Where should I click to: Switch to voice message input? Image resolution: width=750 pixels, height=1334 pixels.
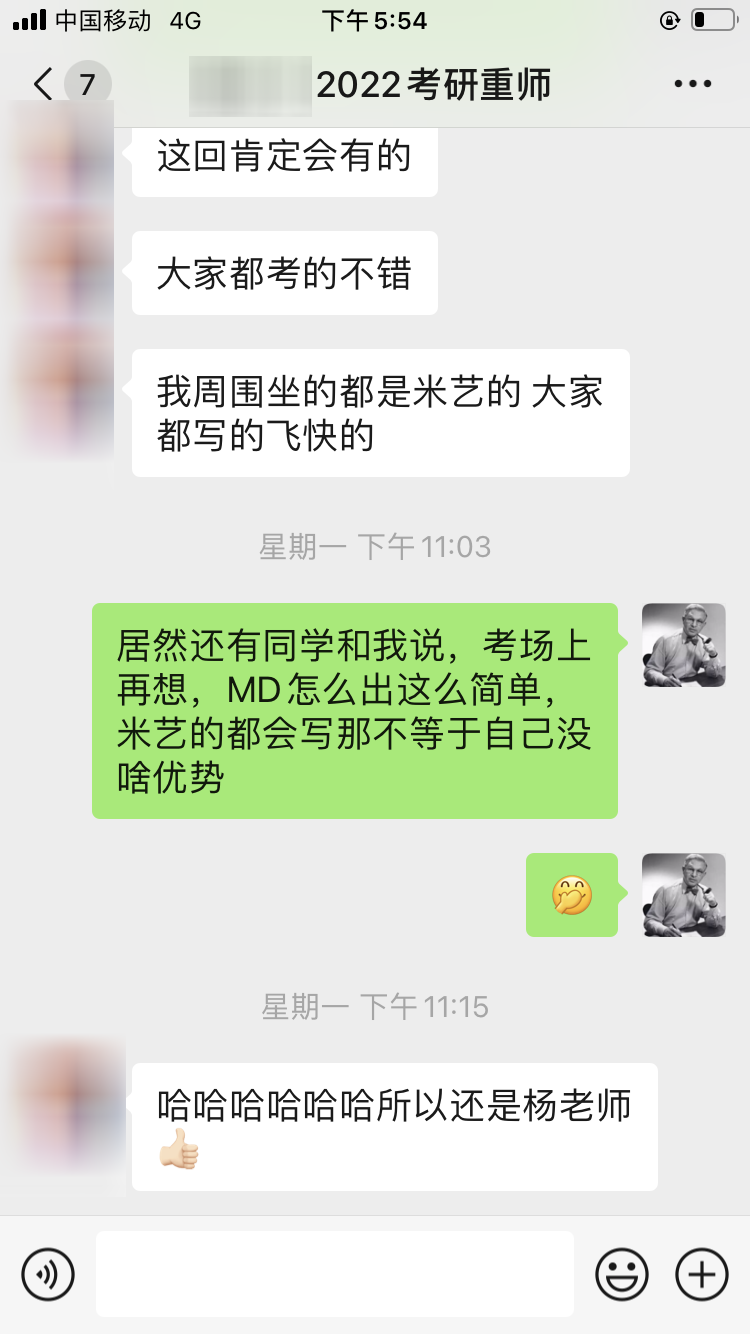tap(48, 1274)
